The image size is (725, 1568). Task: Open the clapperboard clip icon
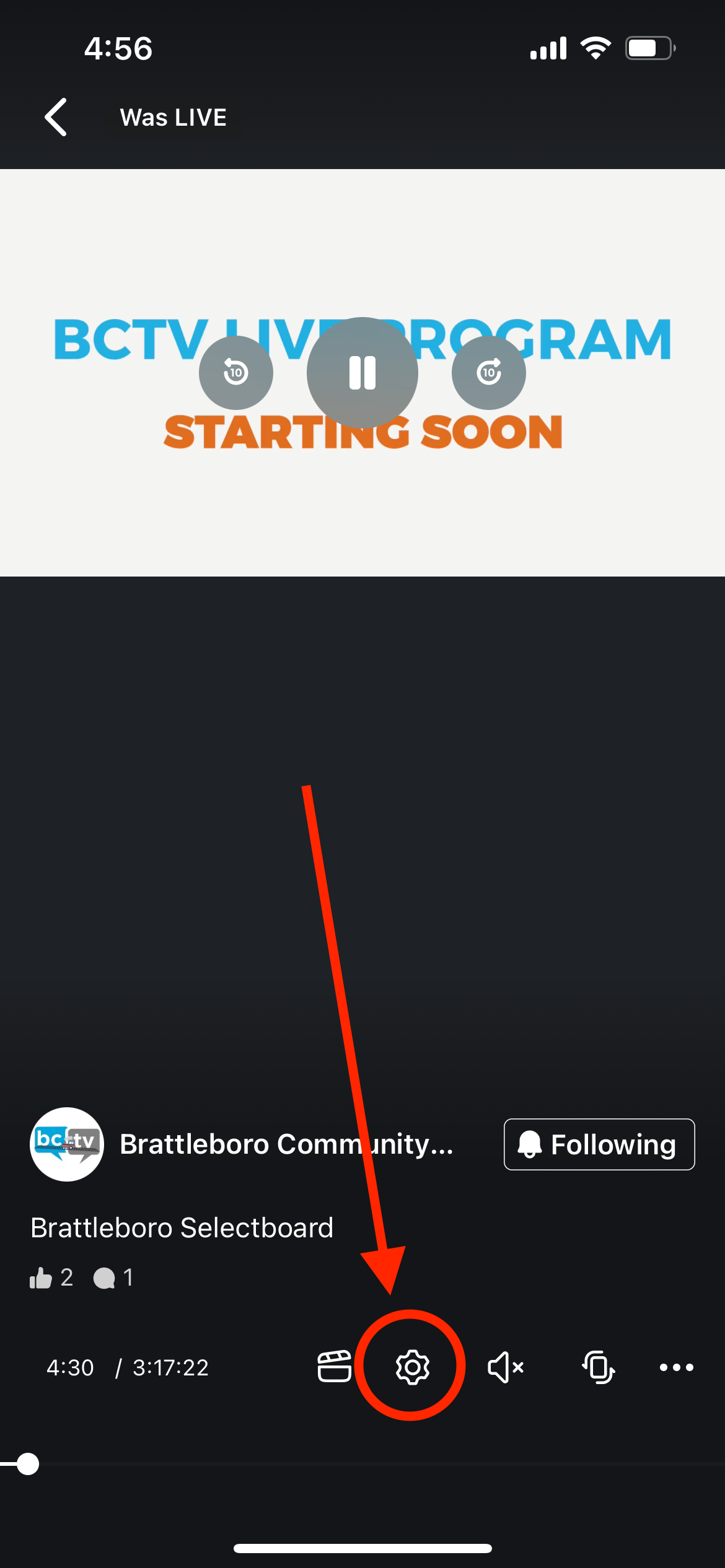coord(334,1366)
